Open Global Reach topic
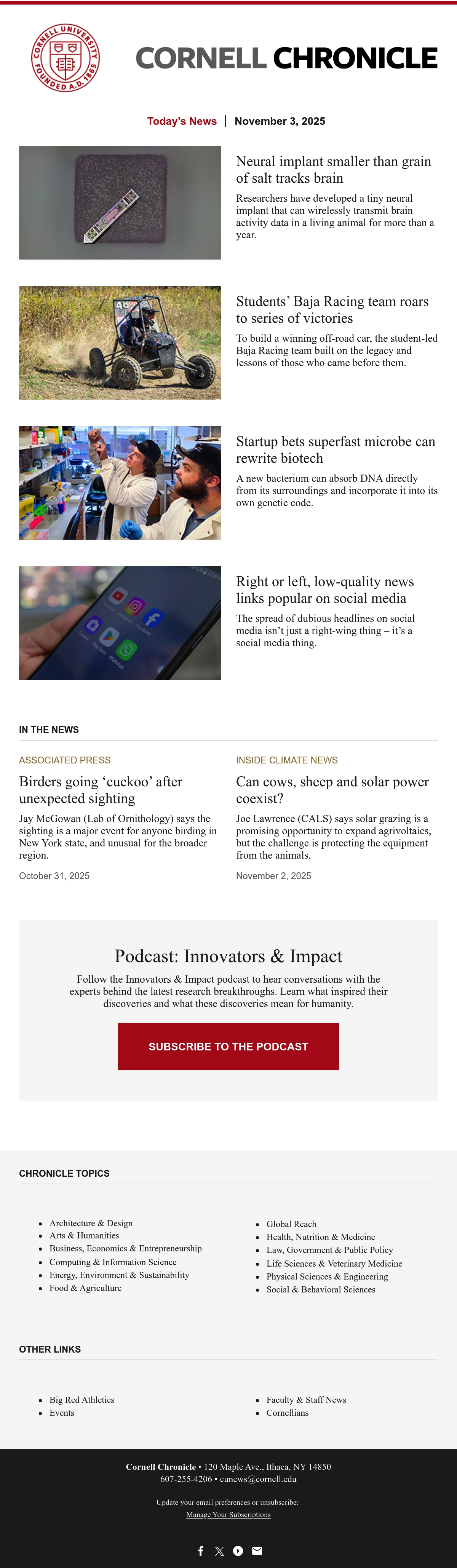Screen dimensions: 457x1568 [x=291, y=1224]
